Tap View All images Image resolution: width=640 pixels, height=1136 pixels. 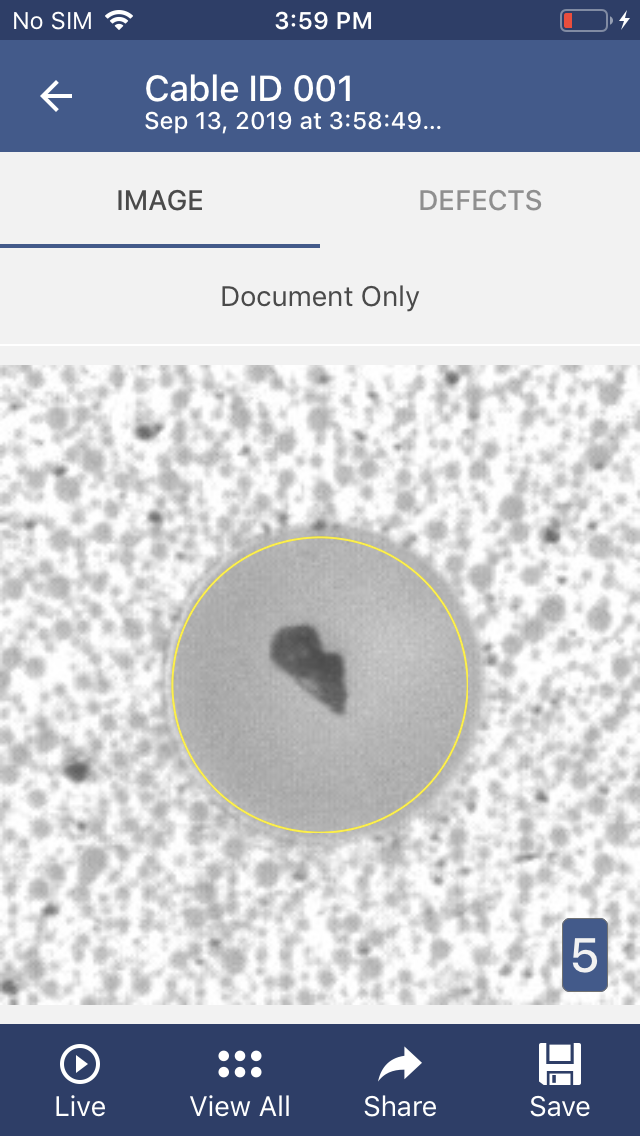point(240,1080)
